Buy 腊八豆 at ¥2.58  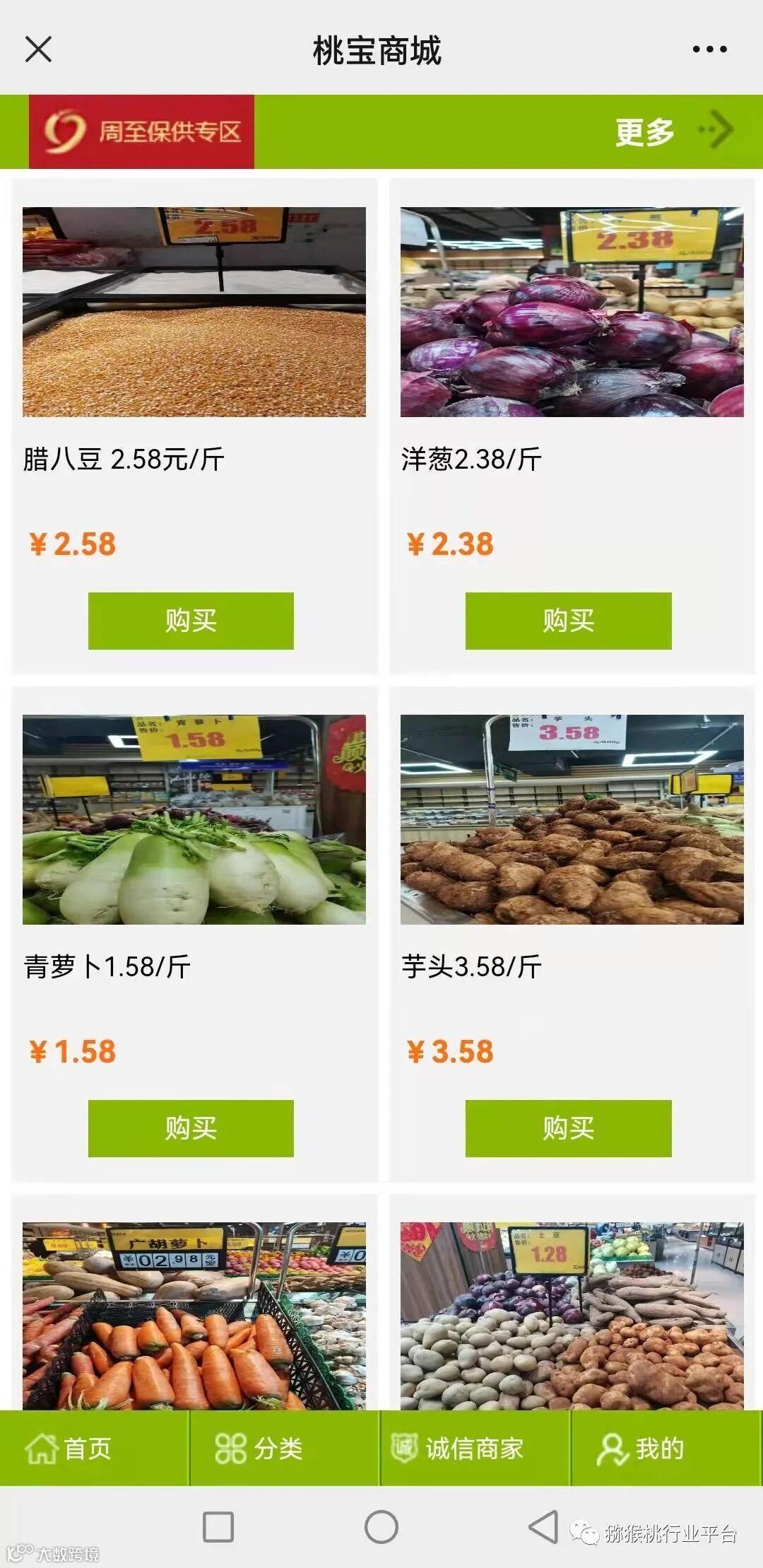pyautogui.click(x=191, y=621)
